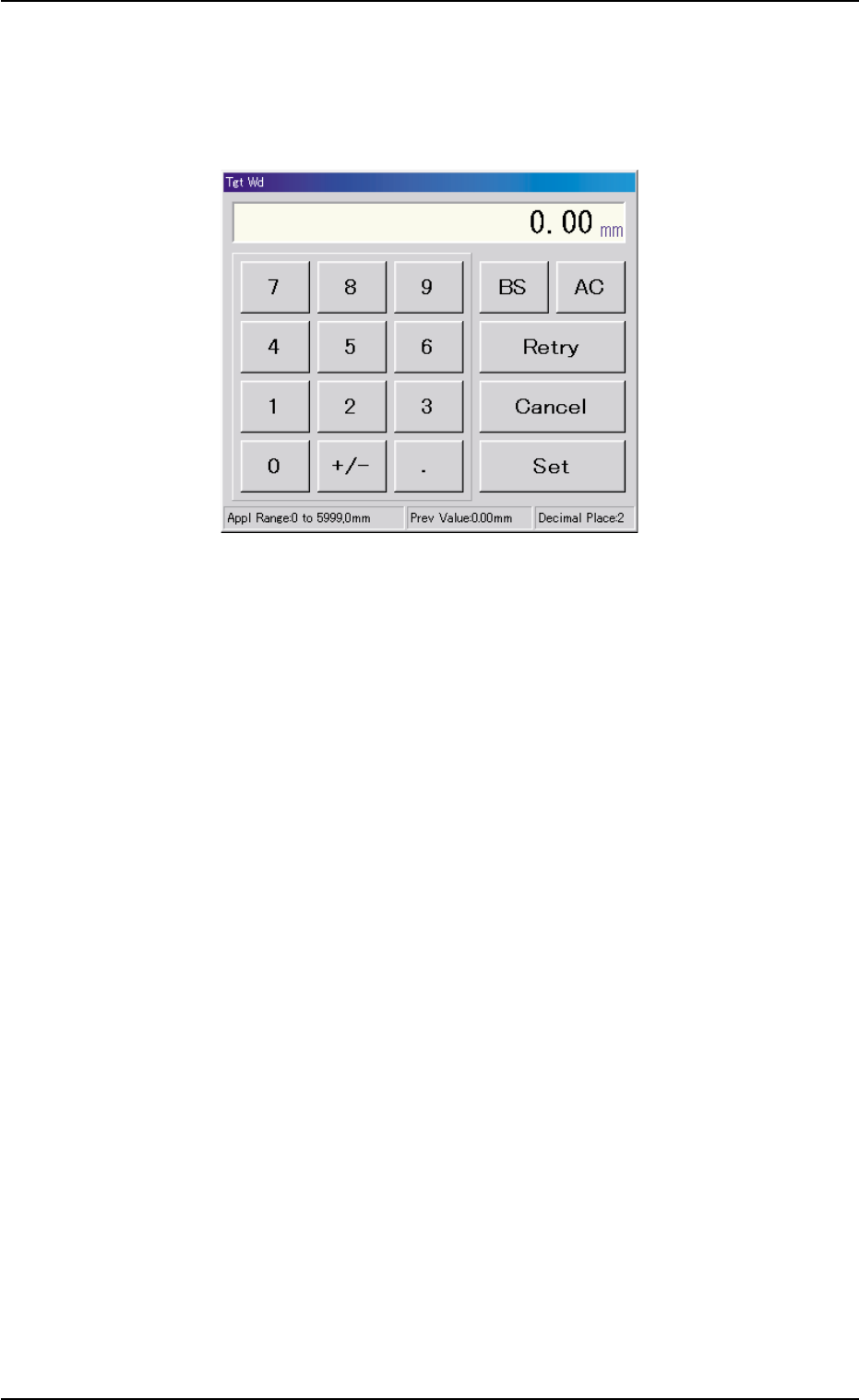The height and width of the screenshot is (1400, 859).
Task: Confirm the value with Set
Action: (551, 467)
